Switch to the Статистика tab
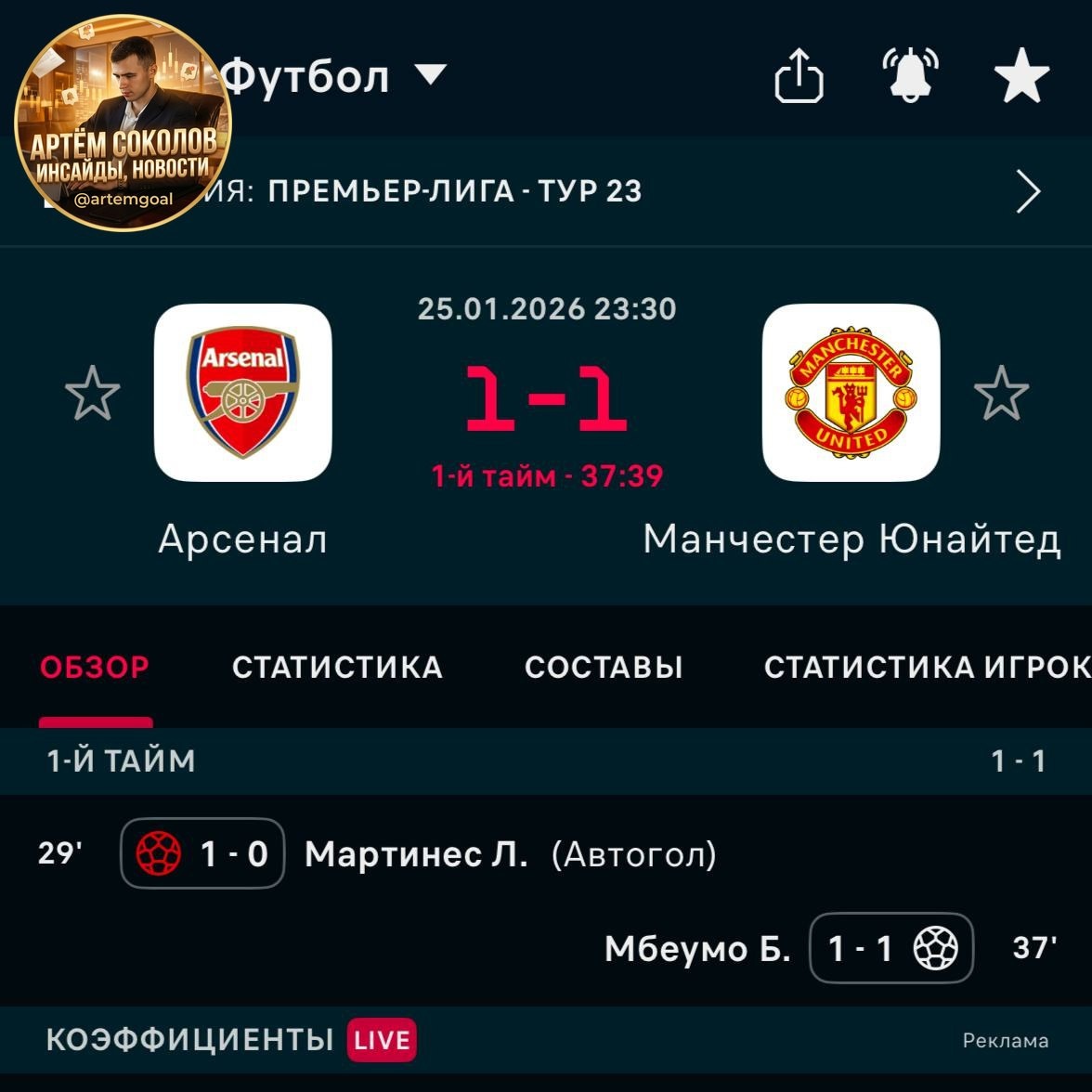Image resolution: width=1092 pixels, height=1092 pixels. pos(337,667)
